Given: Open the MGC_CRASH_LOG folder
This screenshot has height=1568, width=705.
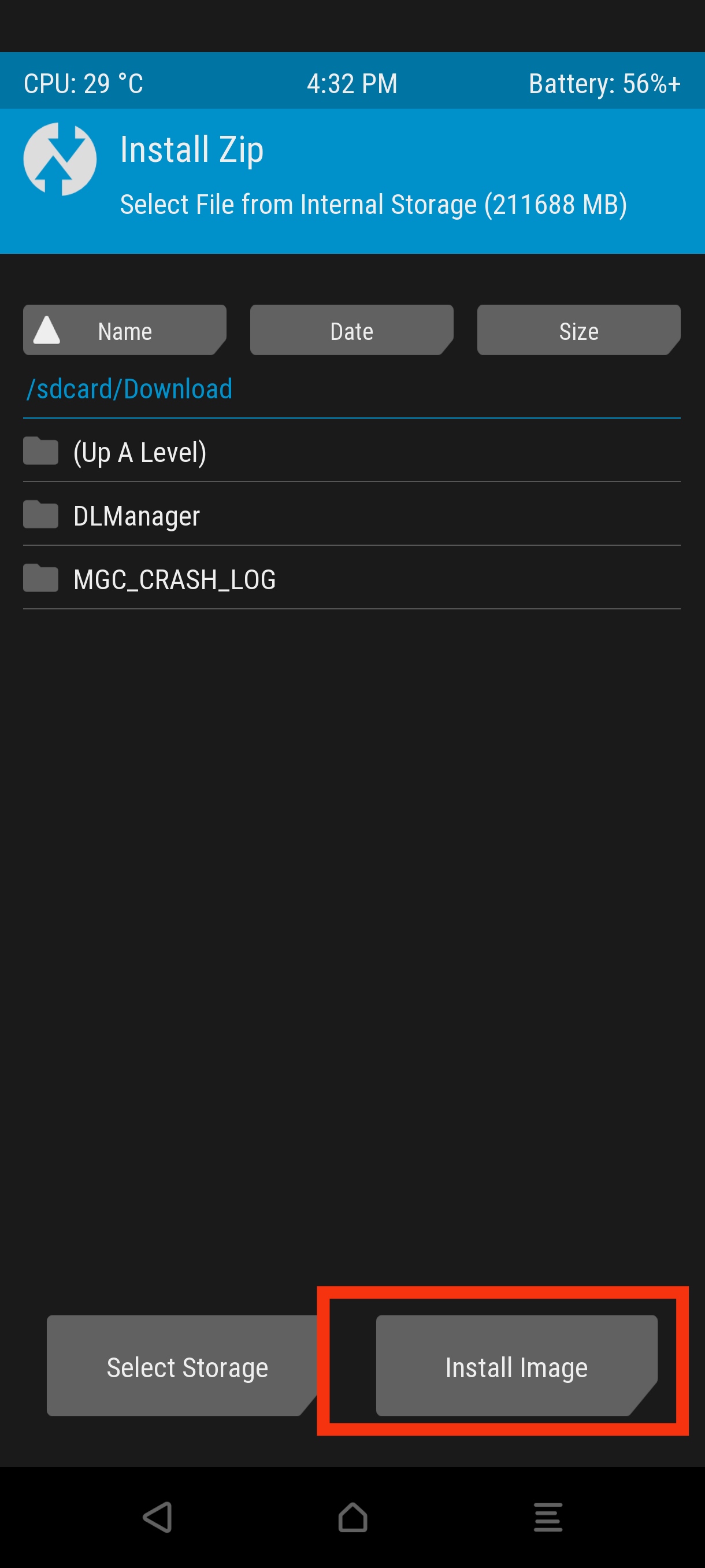Looking at the screenshot, I should [x=174, y=579].
